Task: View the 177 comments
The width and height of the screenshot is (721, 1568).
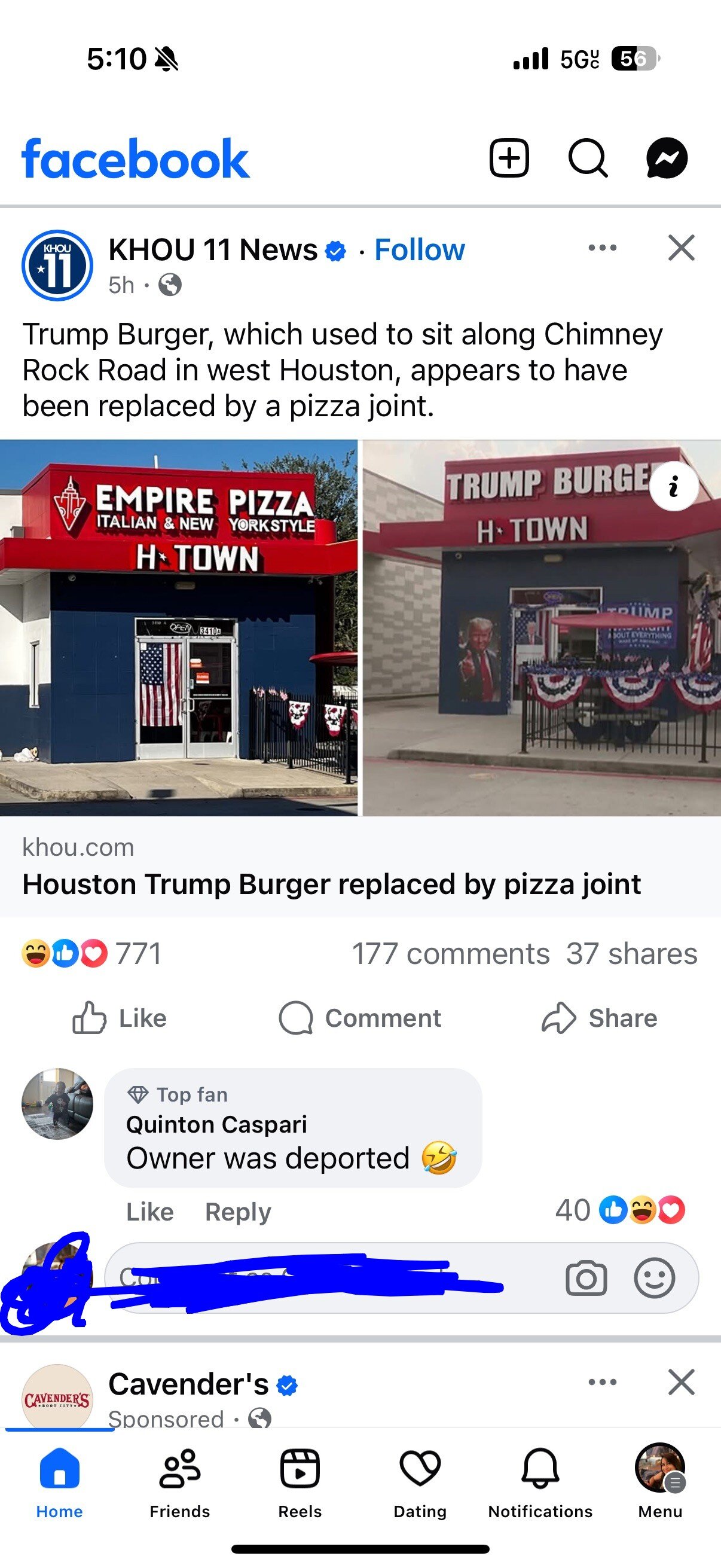Action: pos(451,953)
